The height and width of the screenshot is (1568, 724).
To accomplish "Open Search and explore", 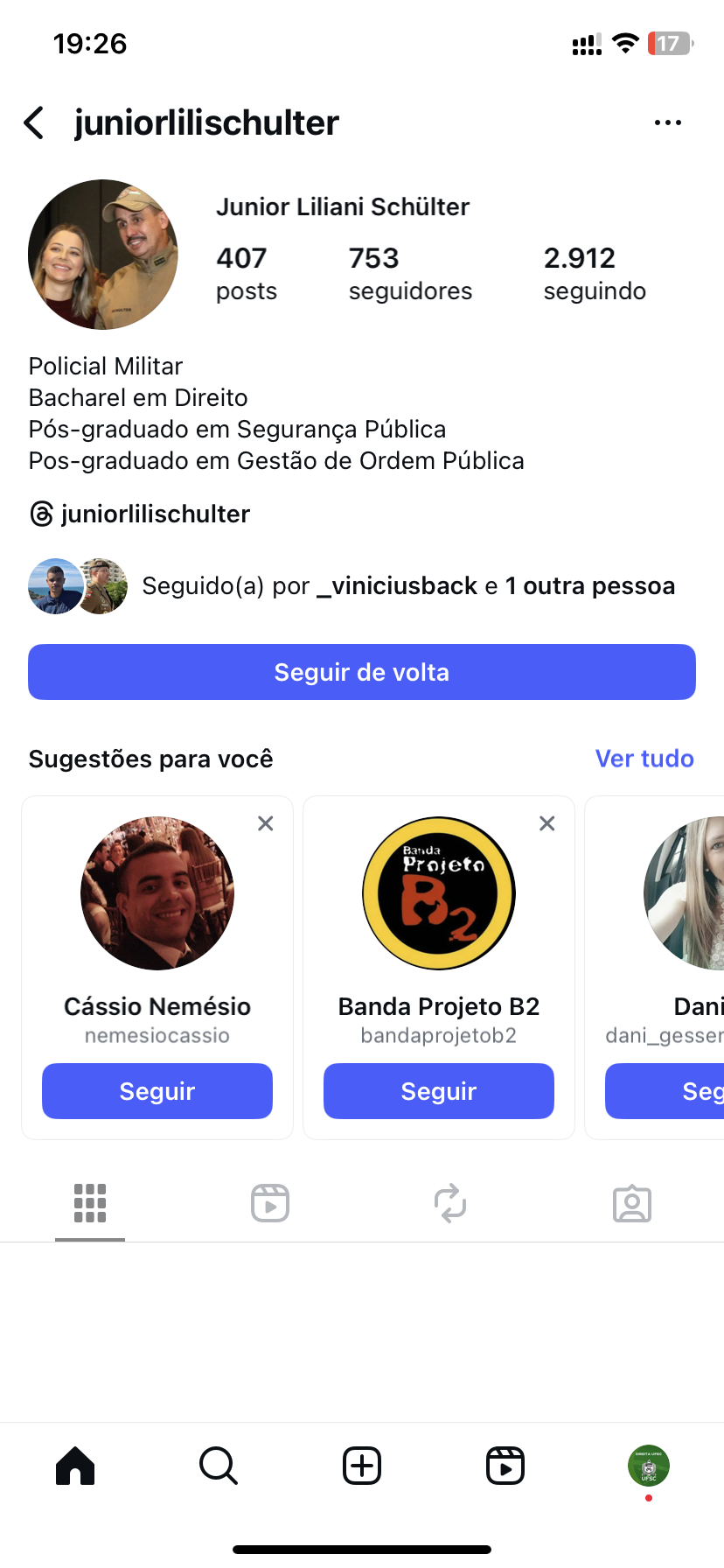I will (219, 1466).
